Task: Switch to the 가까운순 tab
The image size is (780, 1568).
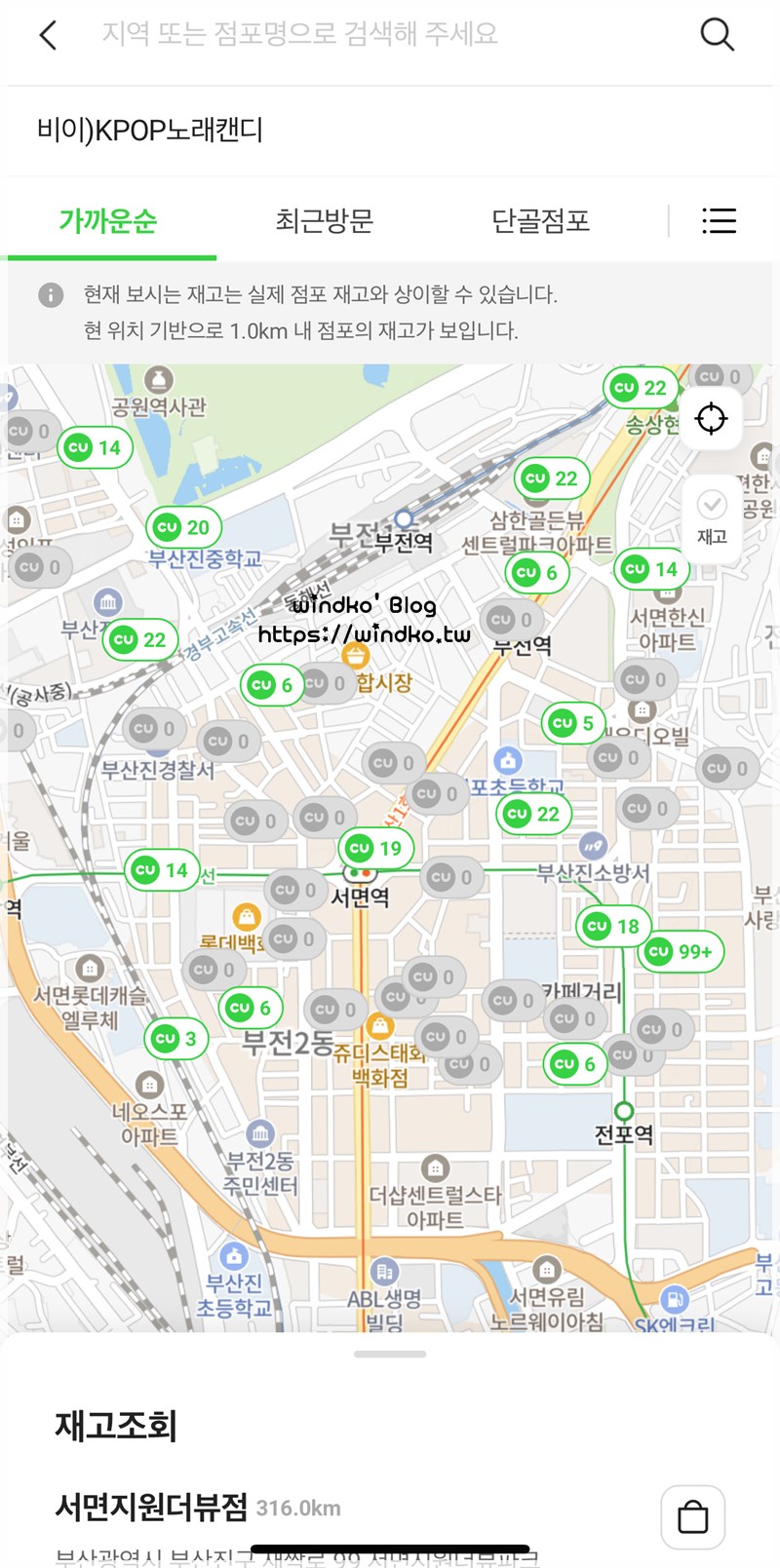Action: coord(108,221)
